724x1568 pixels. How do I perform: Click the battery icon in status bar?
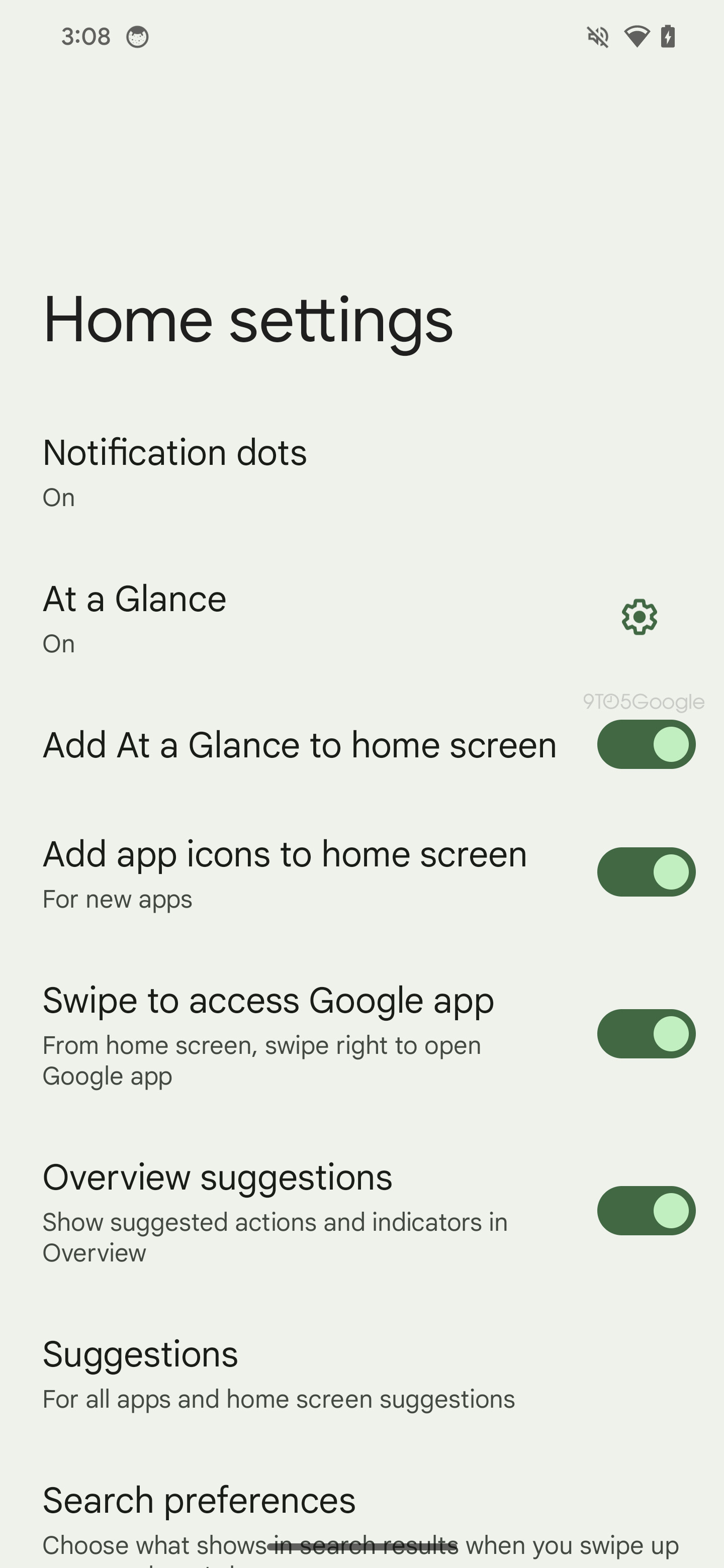(668, 37)
